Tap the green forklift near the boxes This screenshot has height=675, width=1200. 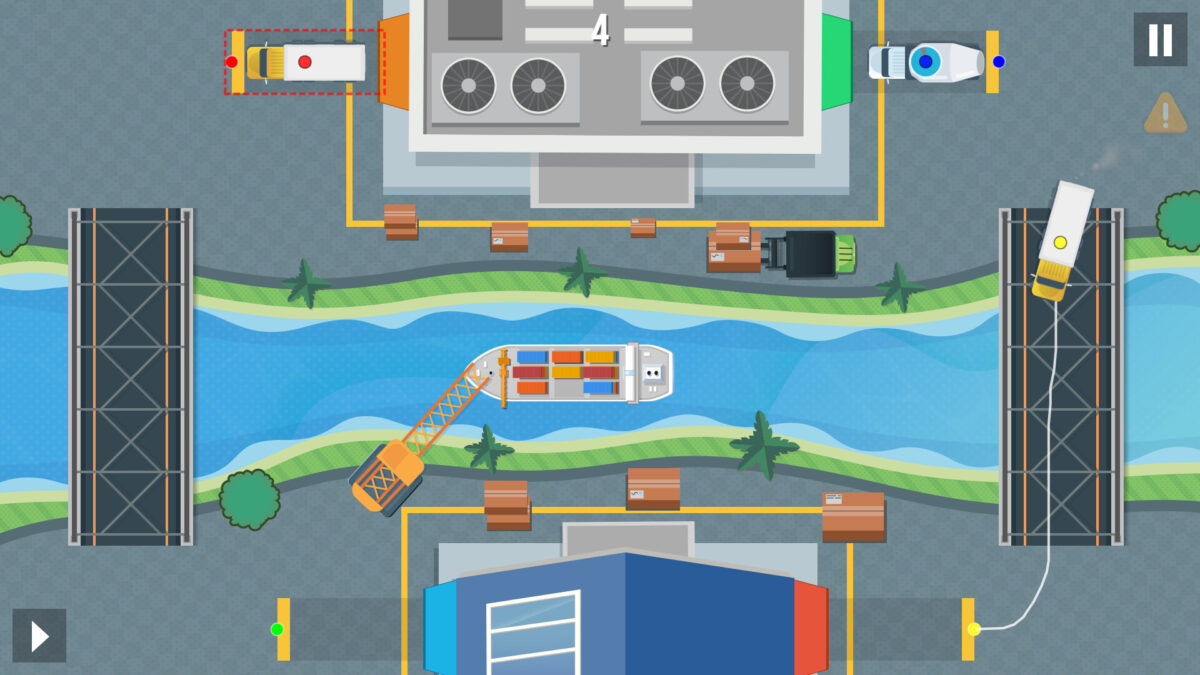[x=811, y=254]
